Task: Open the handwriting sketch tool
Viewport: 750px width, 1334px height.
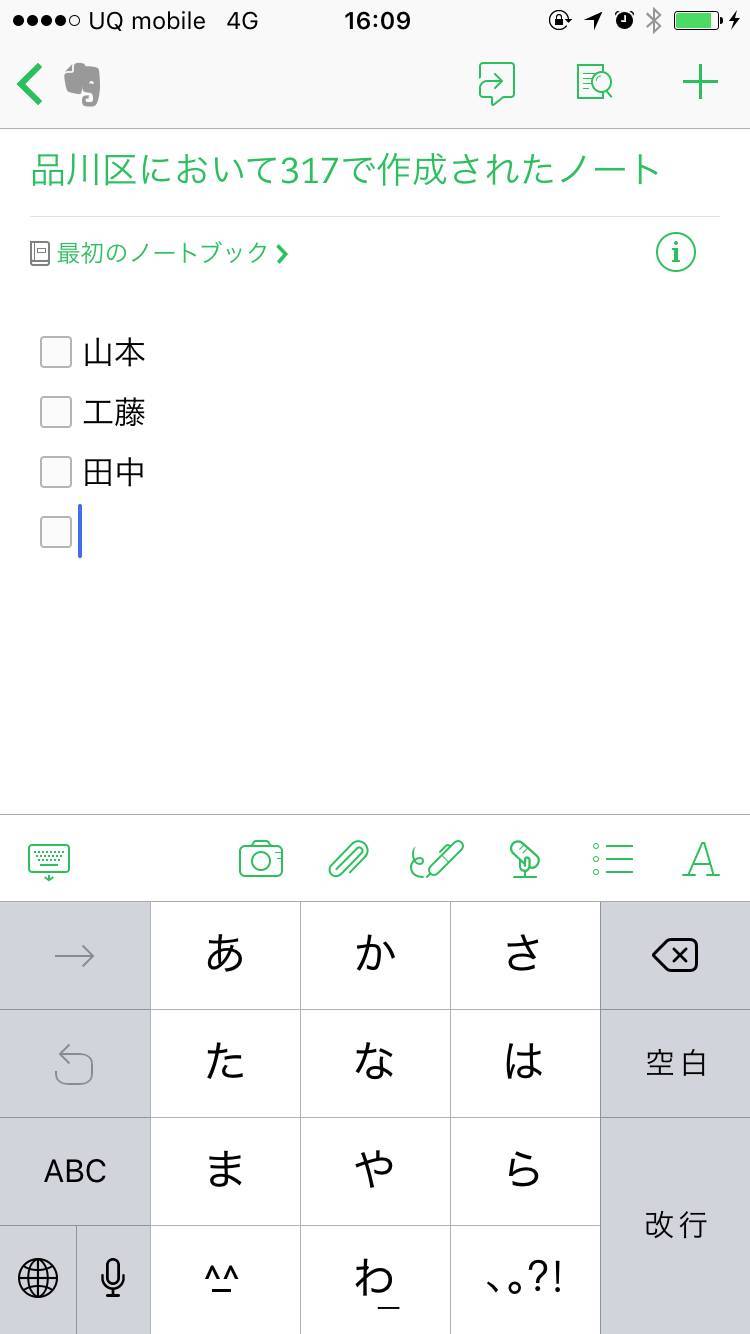Action: click(437, 859)
